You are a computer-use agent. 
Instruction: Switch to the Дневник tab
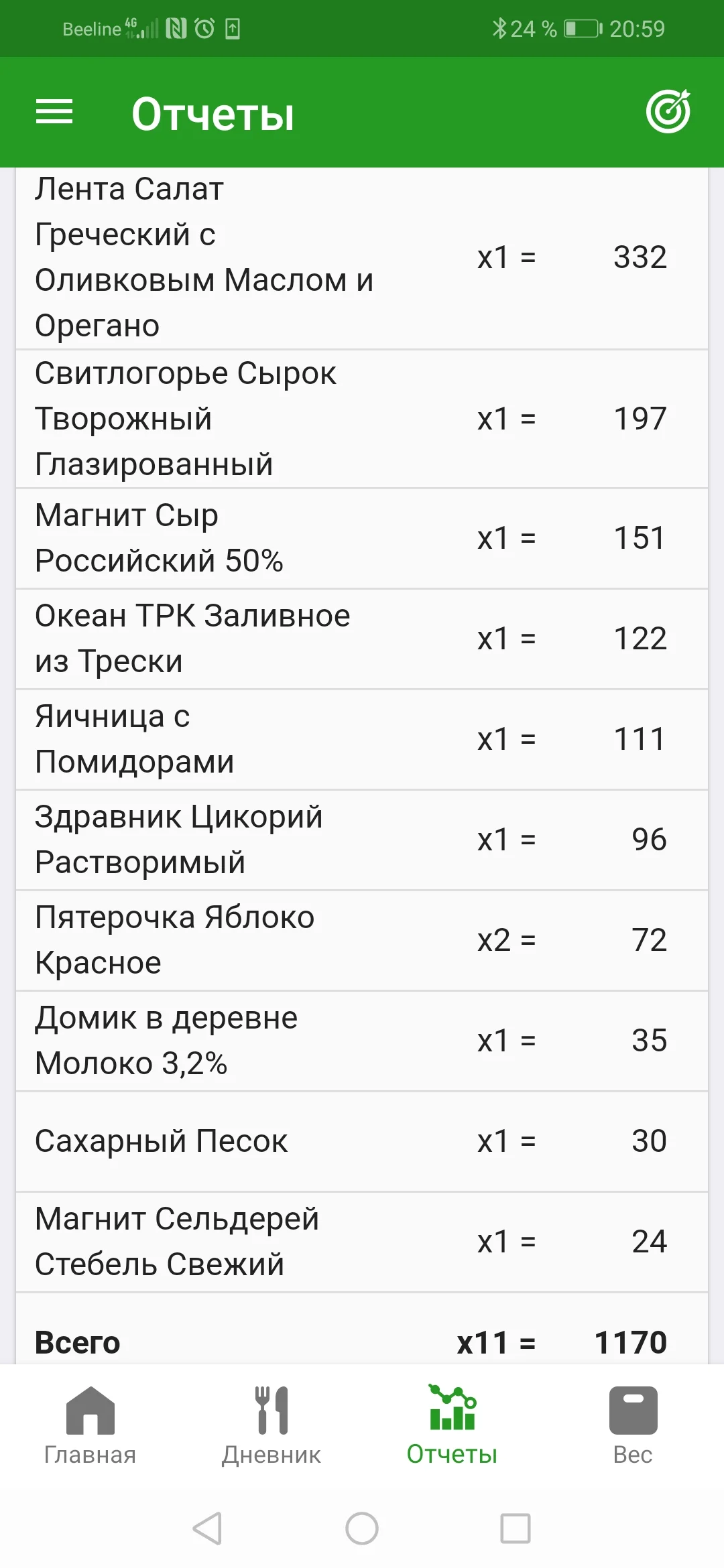tap(271, 1427)
